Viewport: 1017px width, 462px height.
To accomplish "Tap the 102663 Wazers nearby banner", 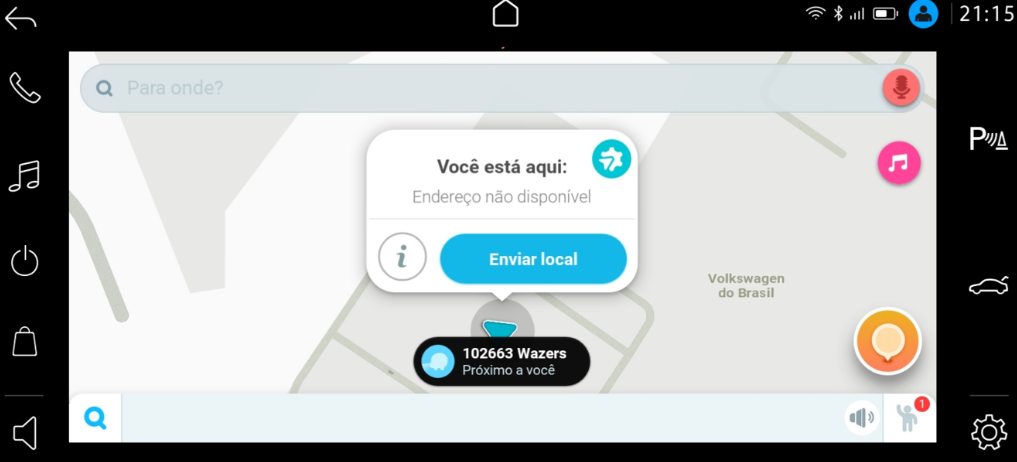I will (502, 361).
